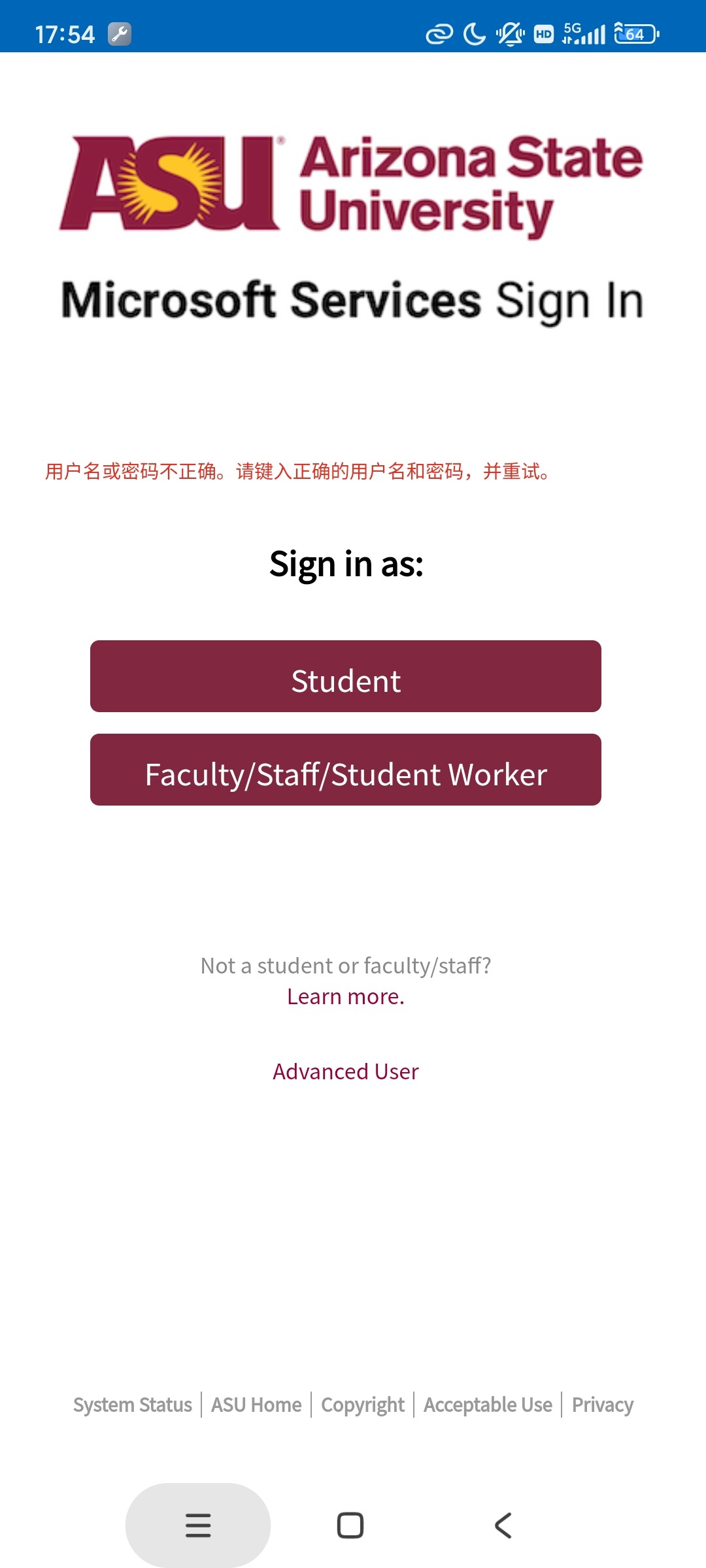Check the System Status footer link

[x=133, y=1405]
